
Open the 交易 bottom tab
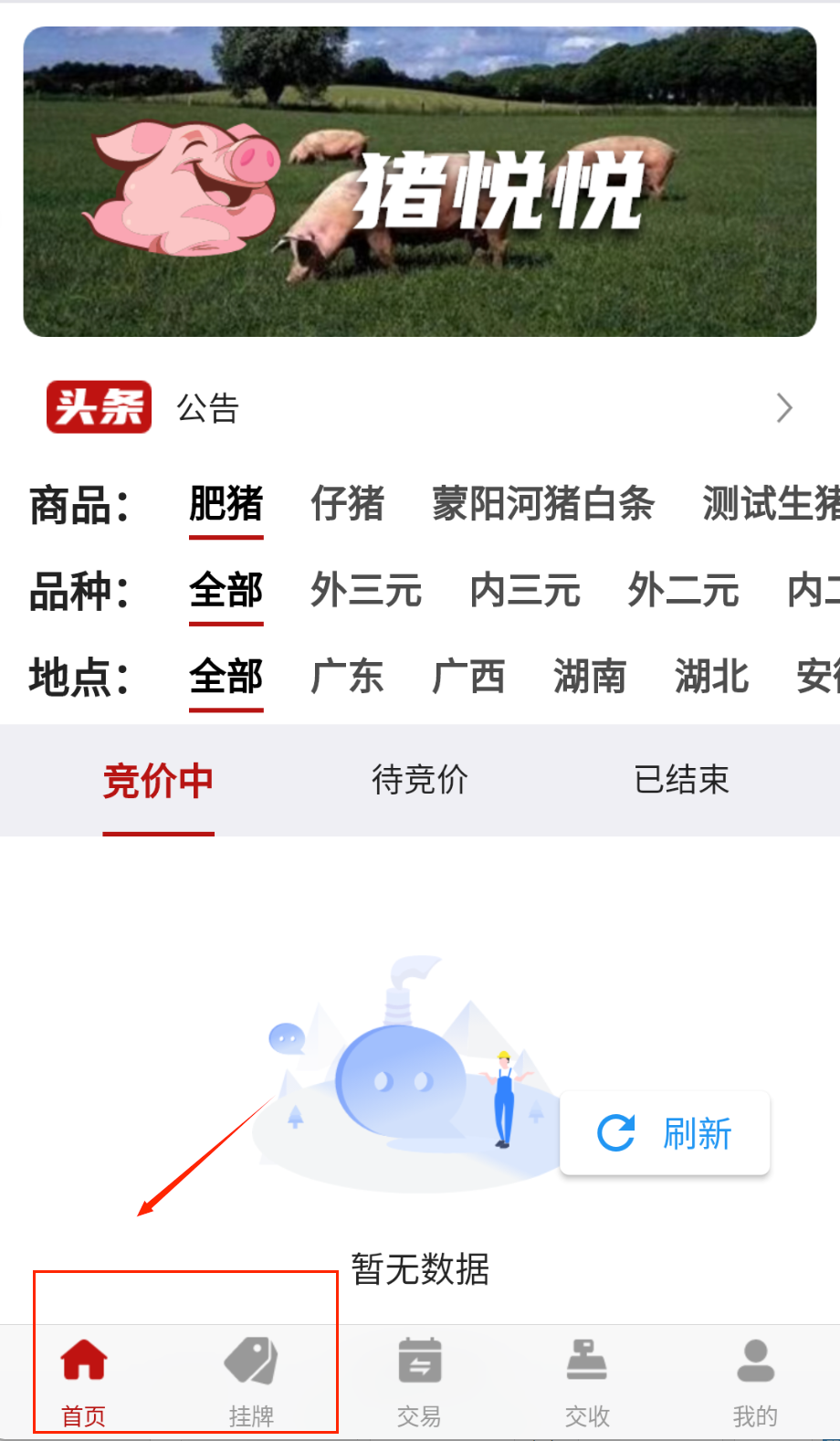(419, 1381)
